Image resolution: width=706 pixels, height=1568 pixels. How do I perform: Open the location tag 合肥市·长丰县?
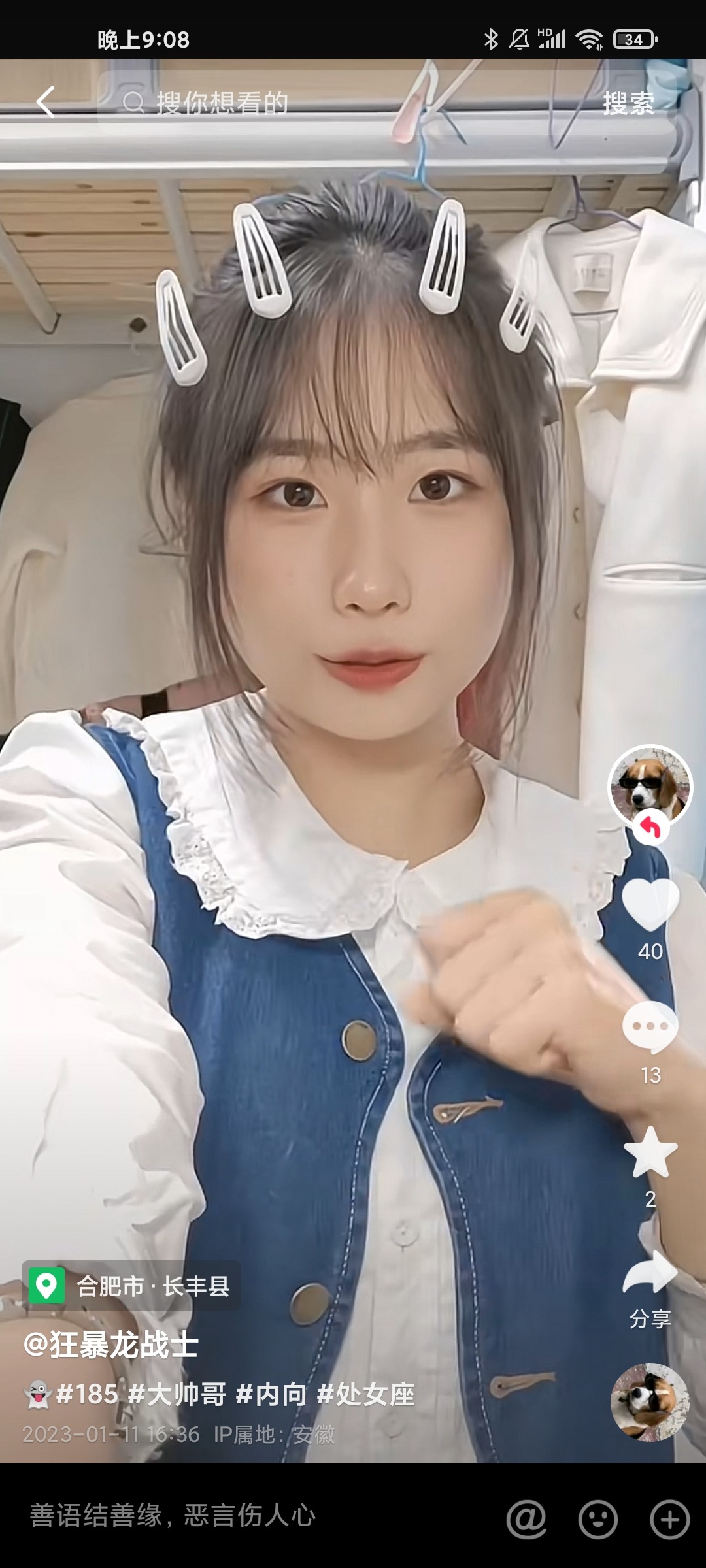pyautogui.click(x=132, y=1286)
